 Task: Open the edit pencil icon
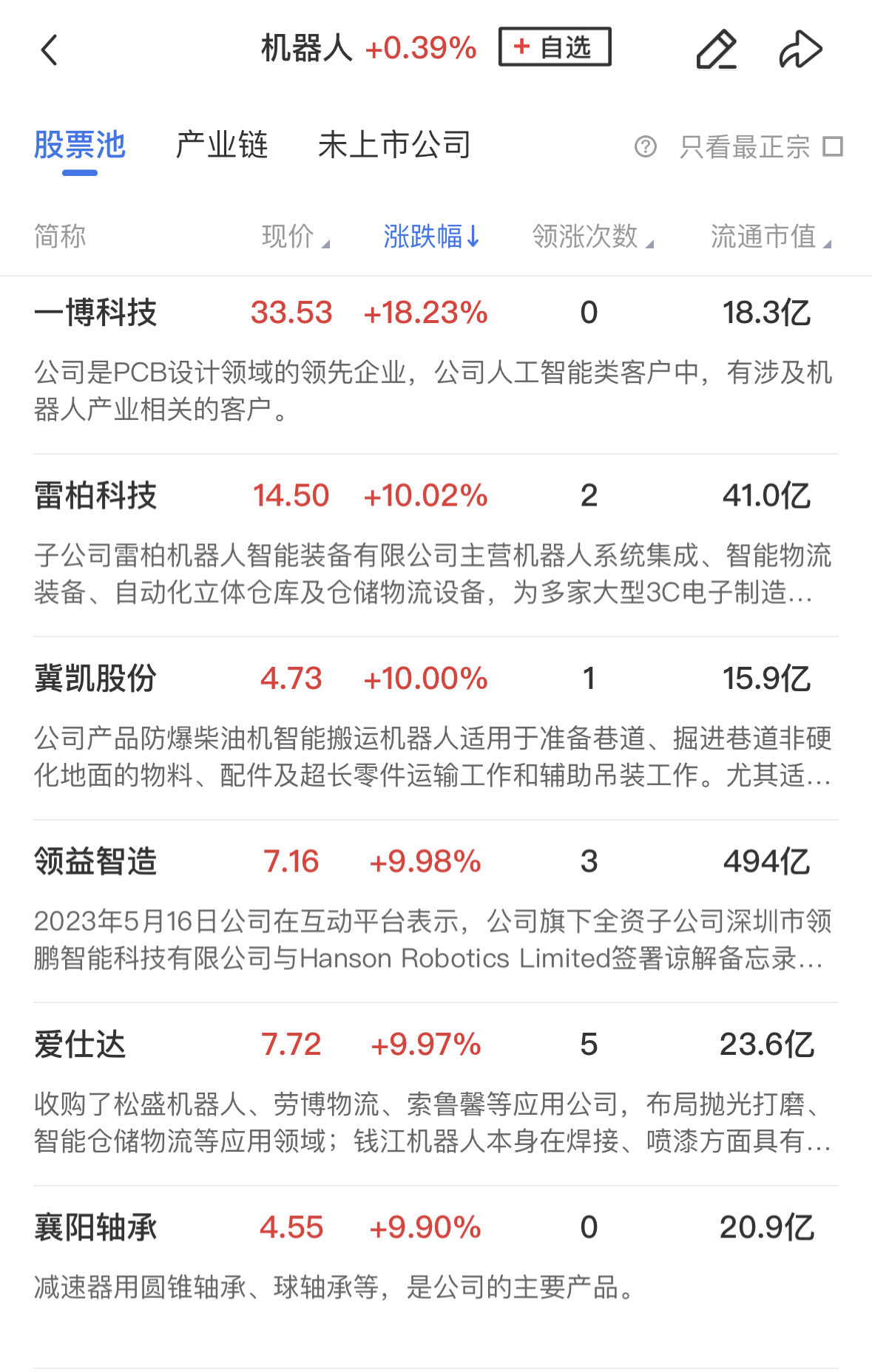(x=716, y=50)
